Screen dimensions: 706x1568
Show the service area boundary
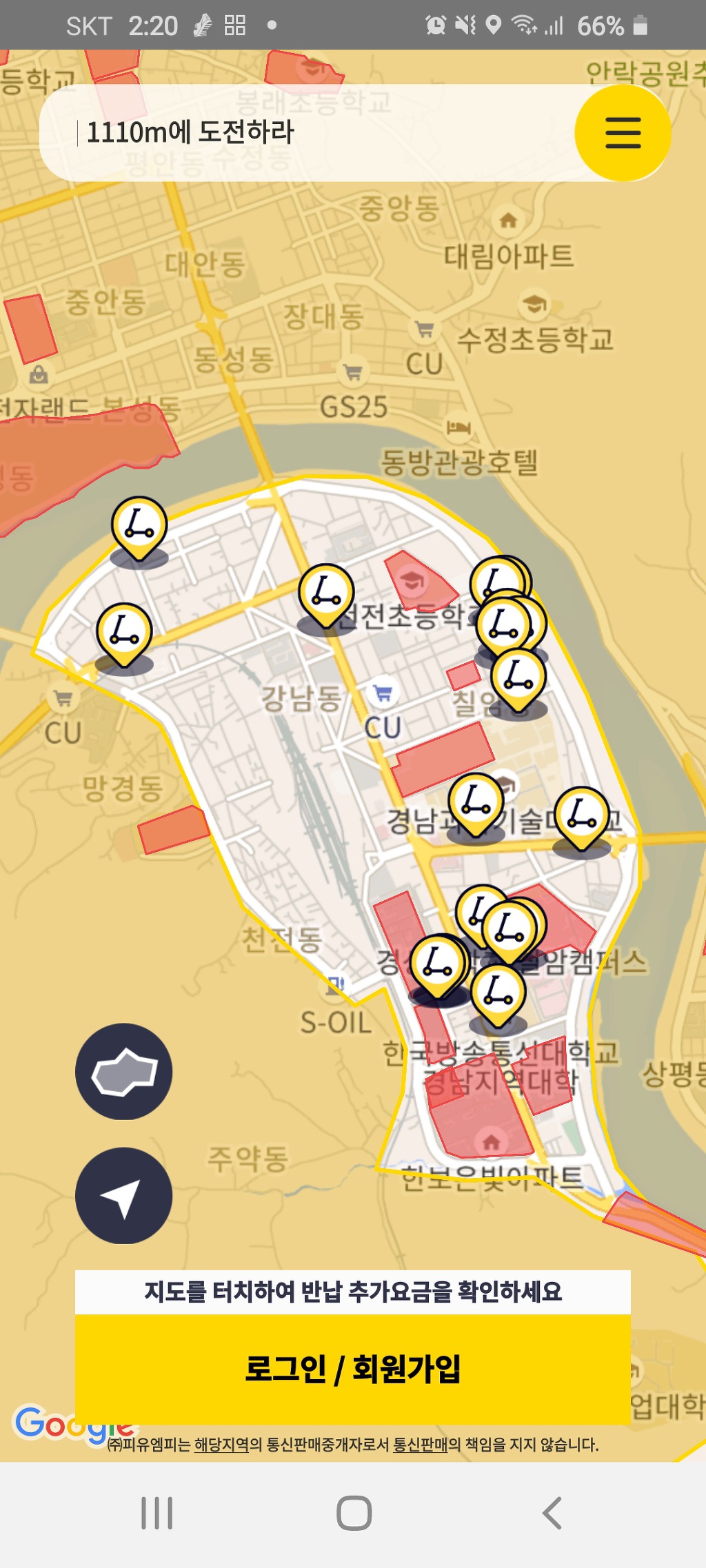coord(124,1072)
